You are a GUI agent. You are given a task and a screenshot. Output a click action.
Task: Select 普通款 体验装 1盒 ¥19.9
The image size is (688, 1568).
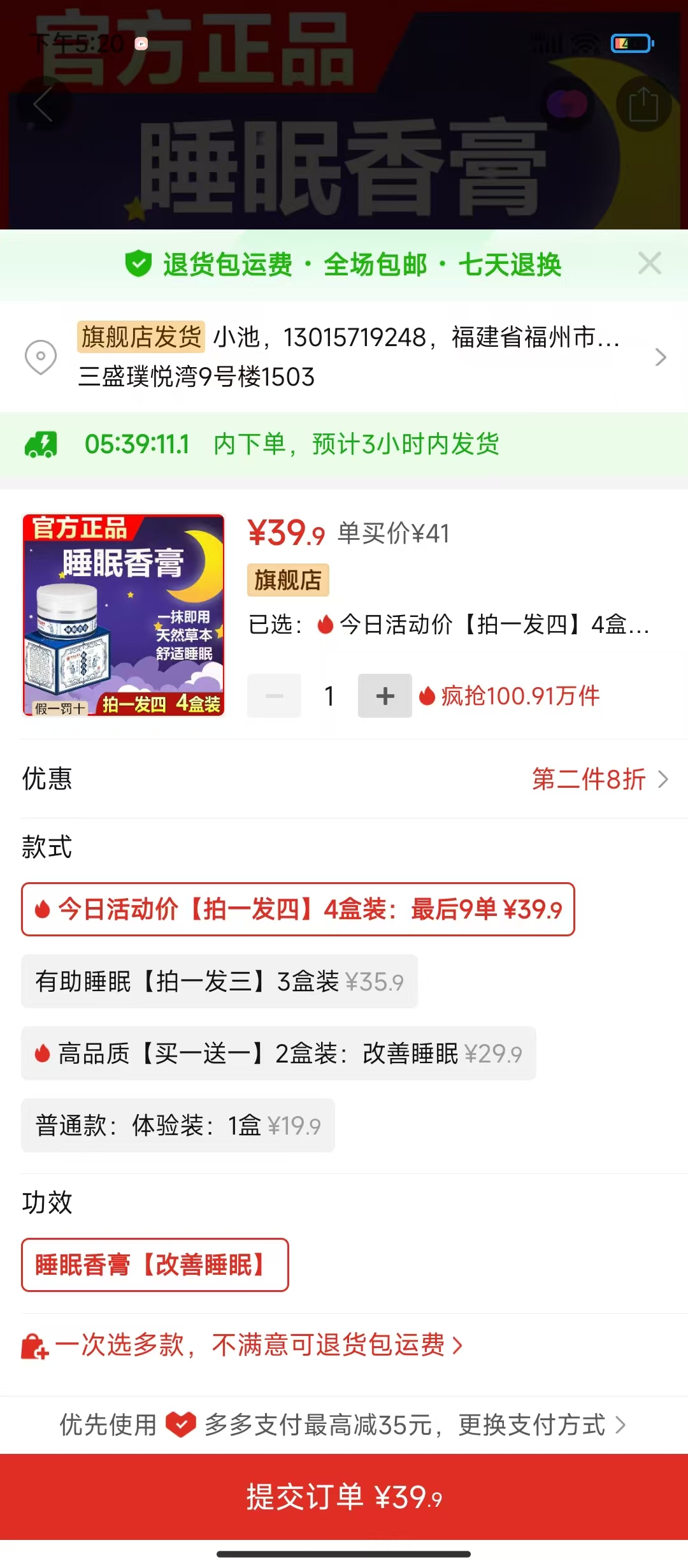178,1126
